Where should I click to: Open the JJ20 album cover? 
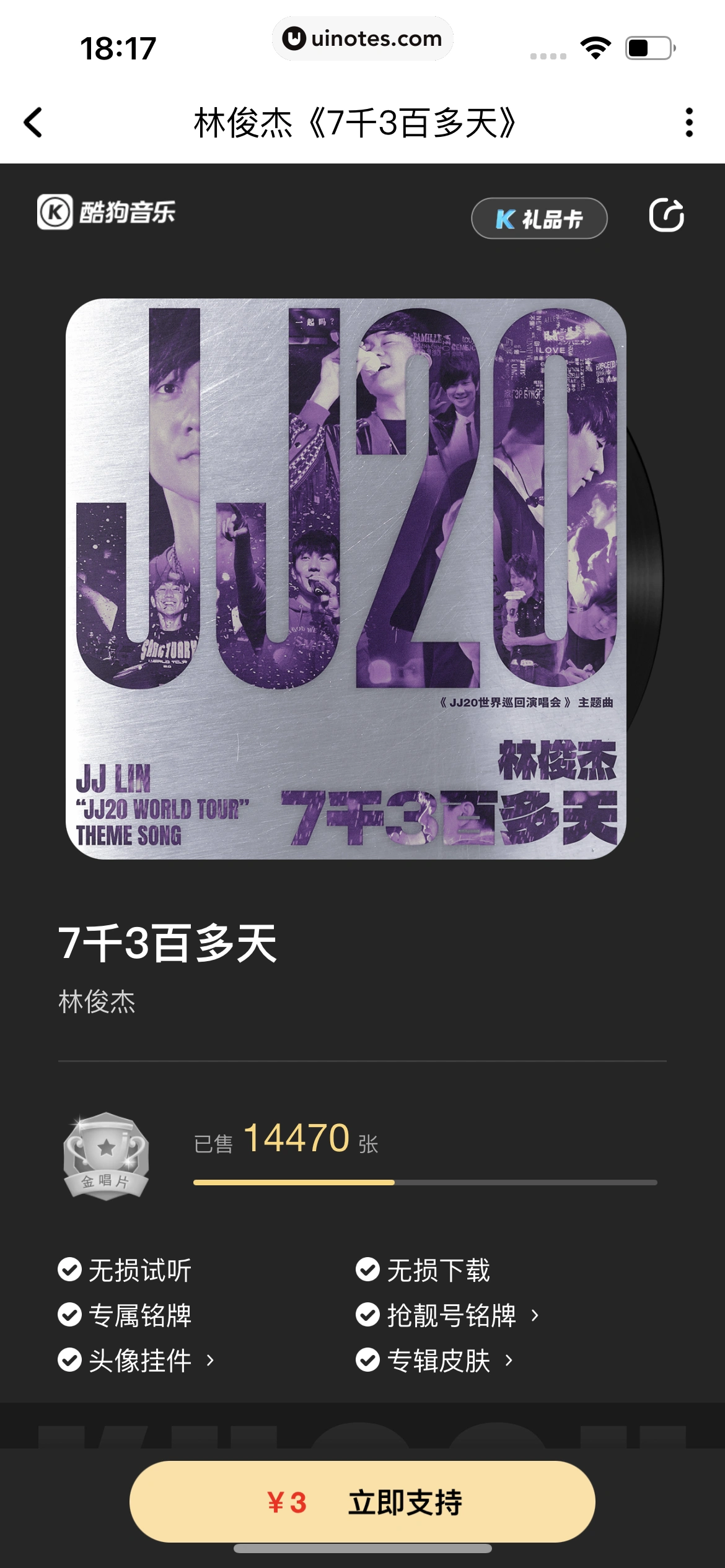(x=346, y=578)
